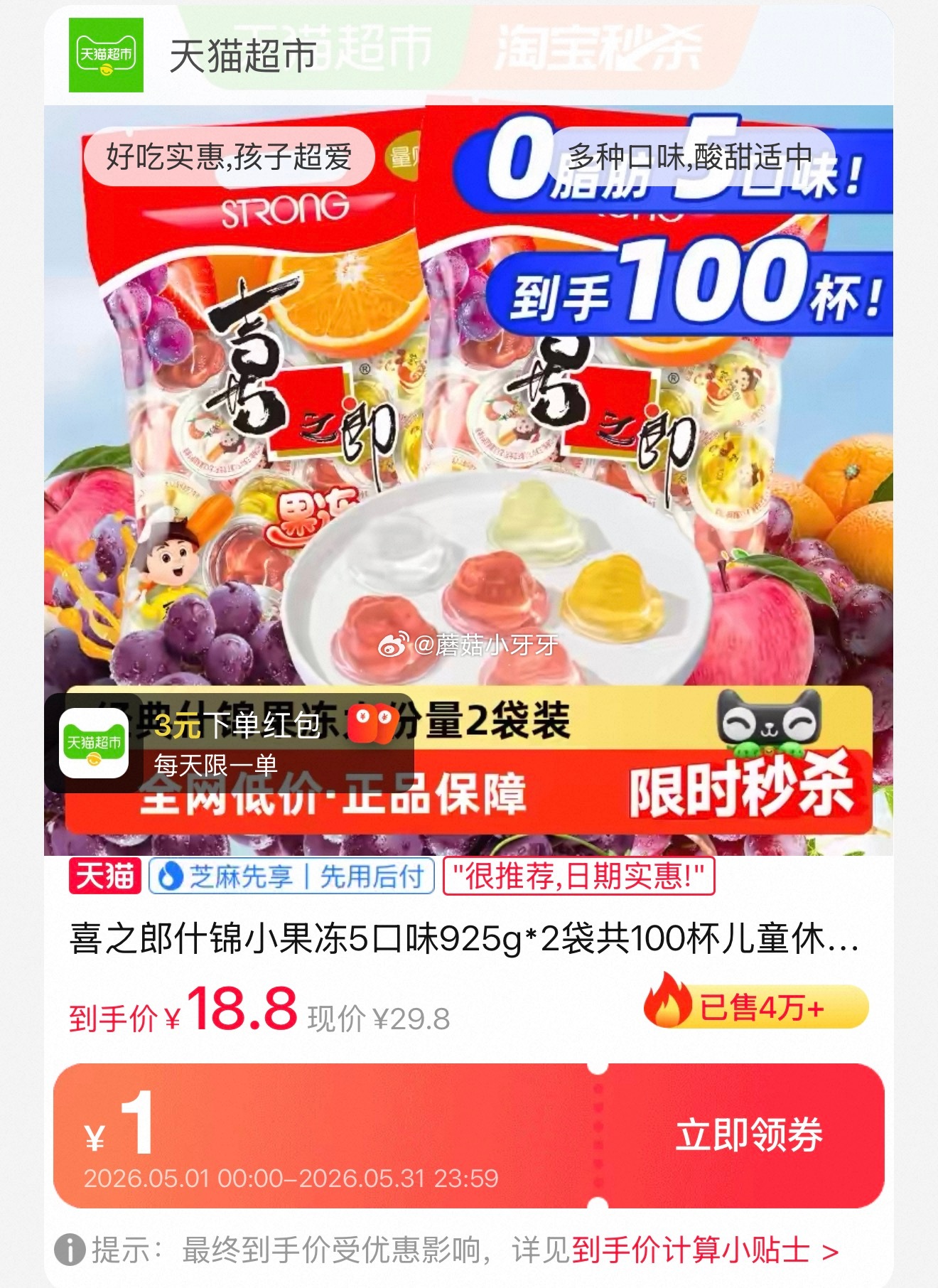Tap 立即领券 to claim the ¥1 coupon
Screen dimensions: 938x1288
click(x=748, y=1134)
